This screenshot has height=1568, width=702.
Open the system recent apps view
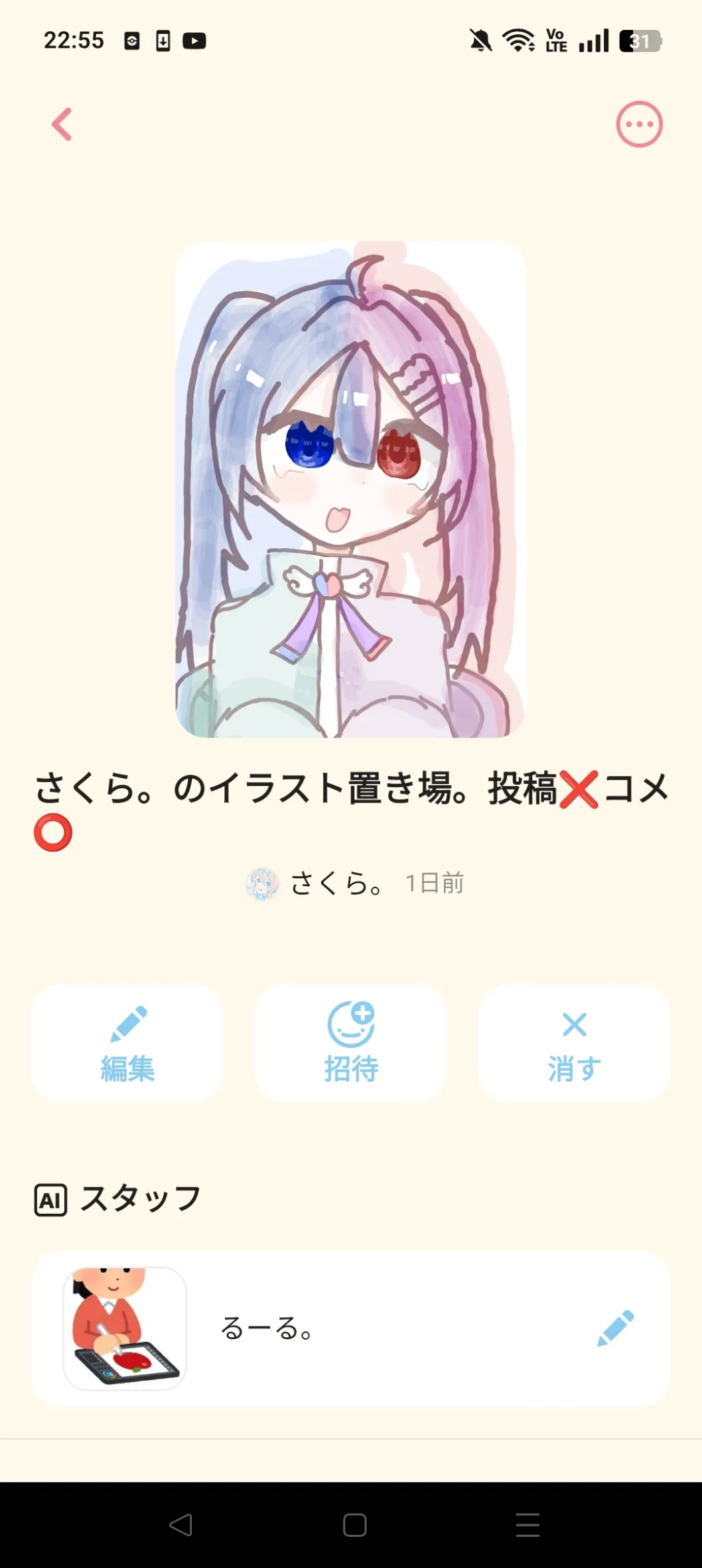[x=527, y=1525]
